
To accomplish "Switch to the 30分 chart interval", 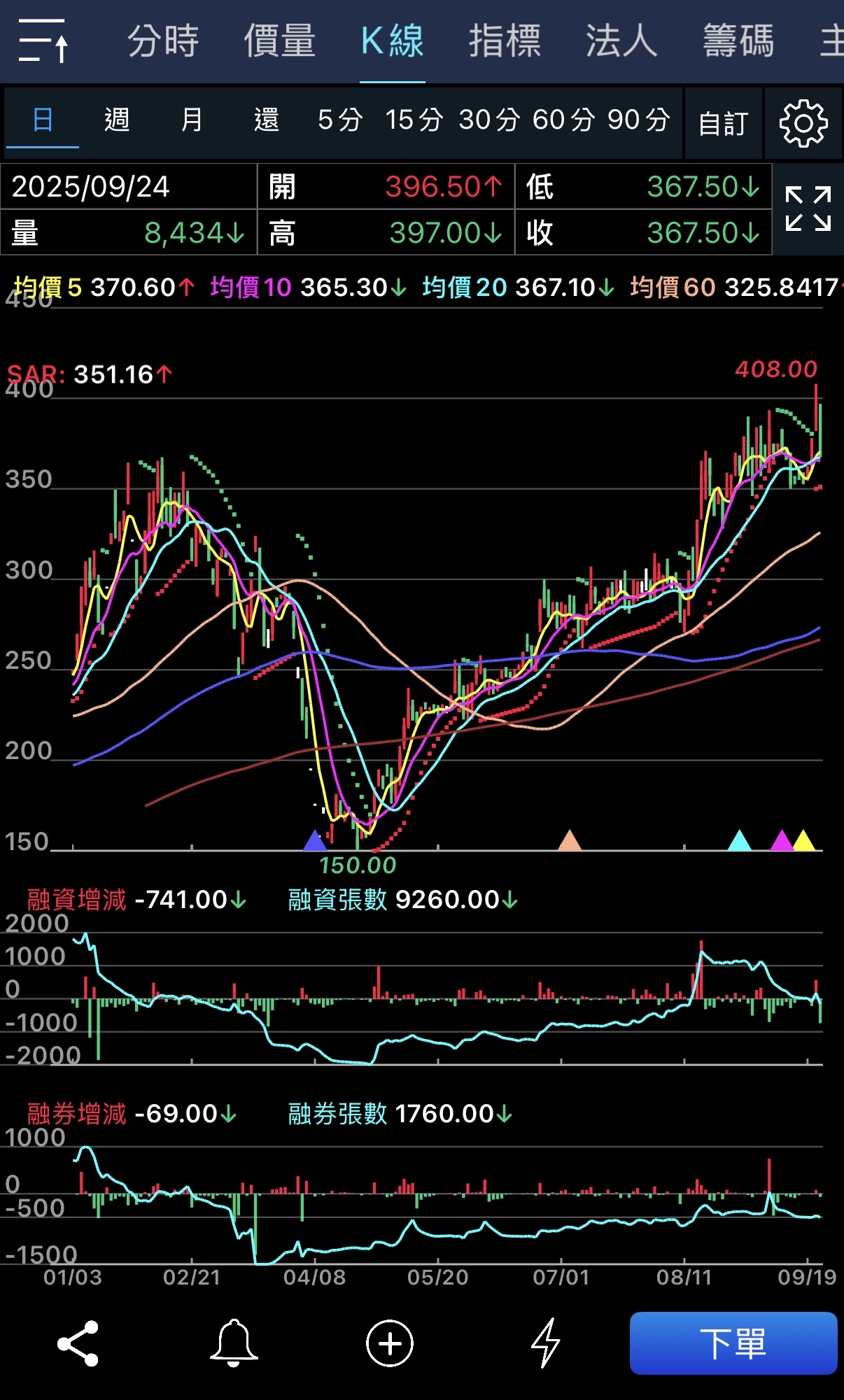I will (x=488, y=120).
